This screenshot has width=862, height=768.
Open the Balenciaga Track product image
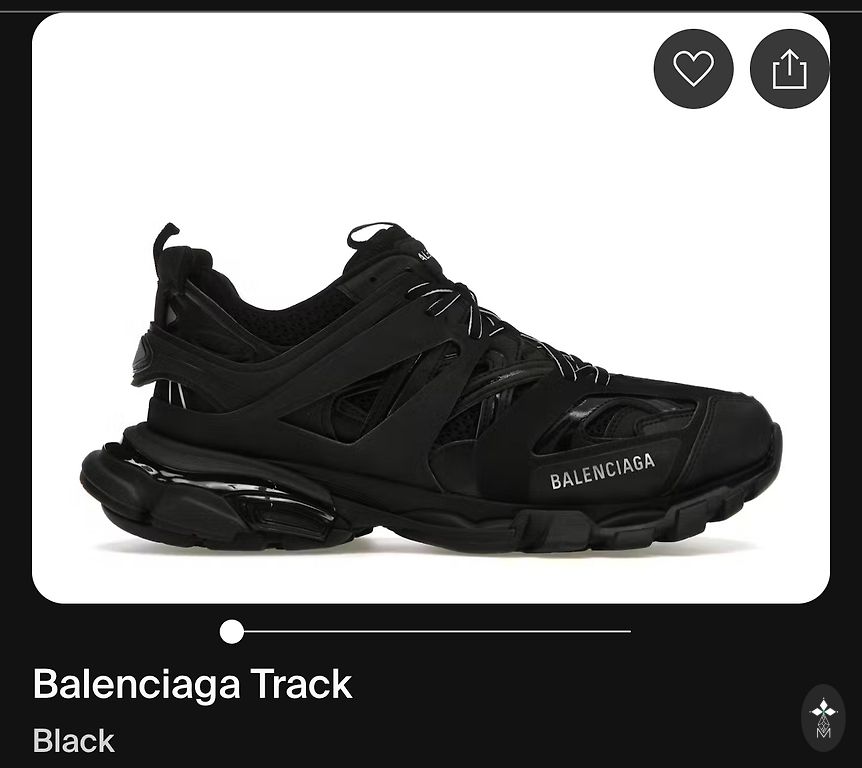pos(431,390)
